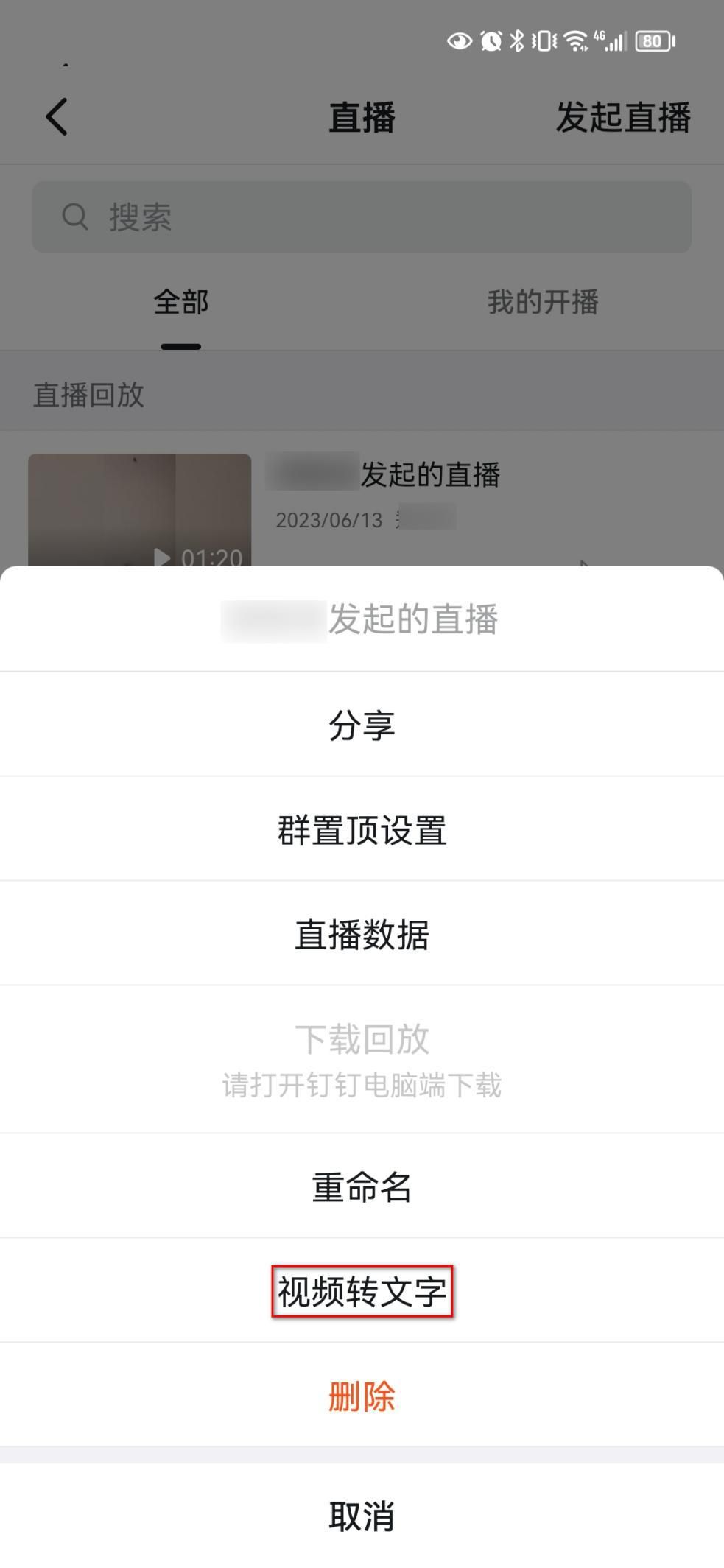
Task: Tap 视频转文字 to transcribe the video
Action: [x=362, y=1291]
